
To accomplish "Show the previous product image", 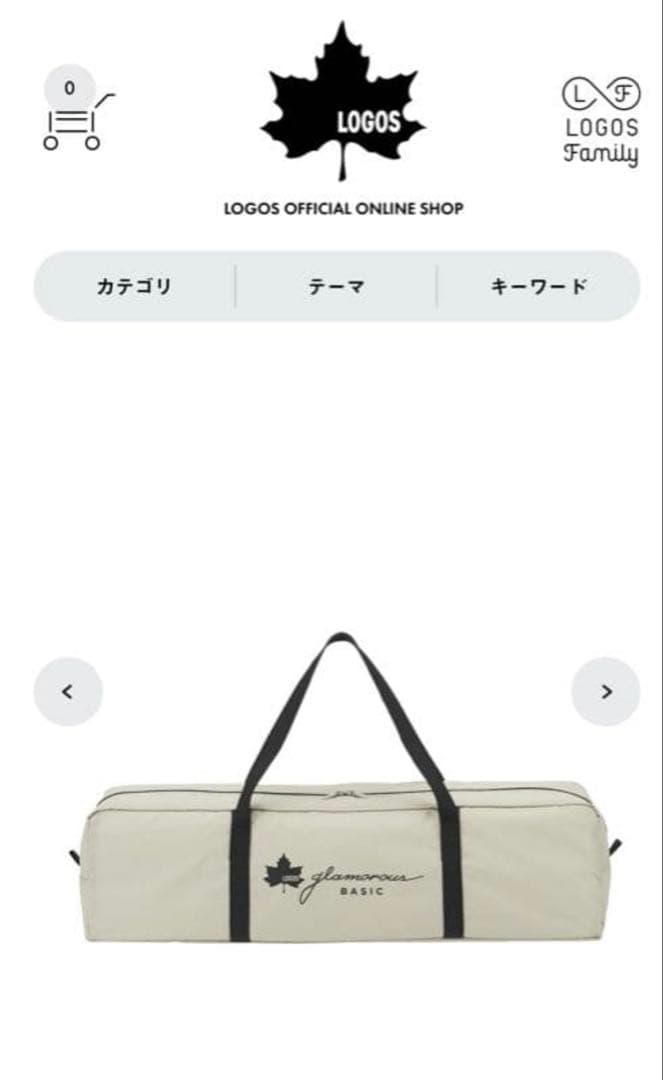I will [68, 691].
